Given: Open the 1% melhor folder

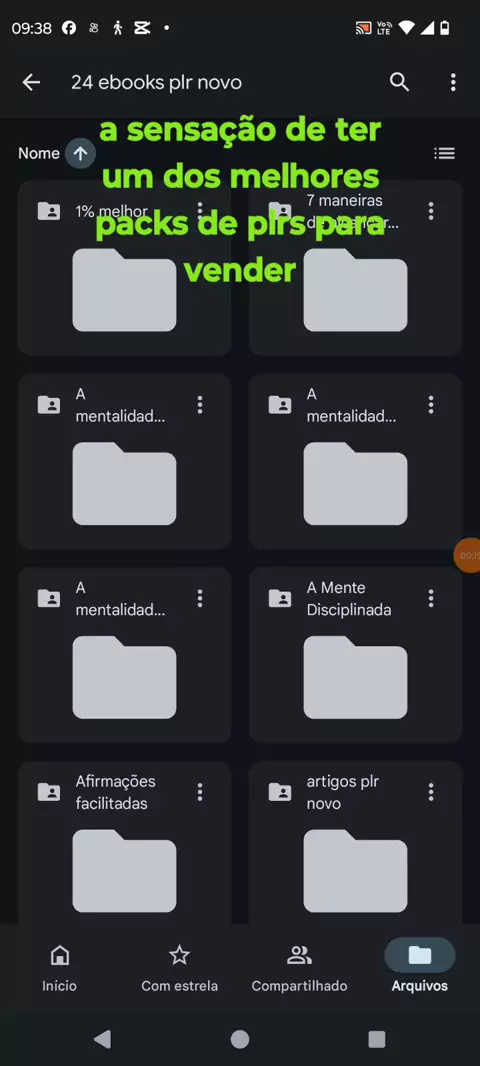Looking at the screenshot, I should click(124, 268).
